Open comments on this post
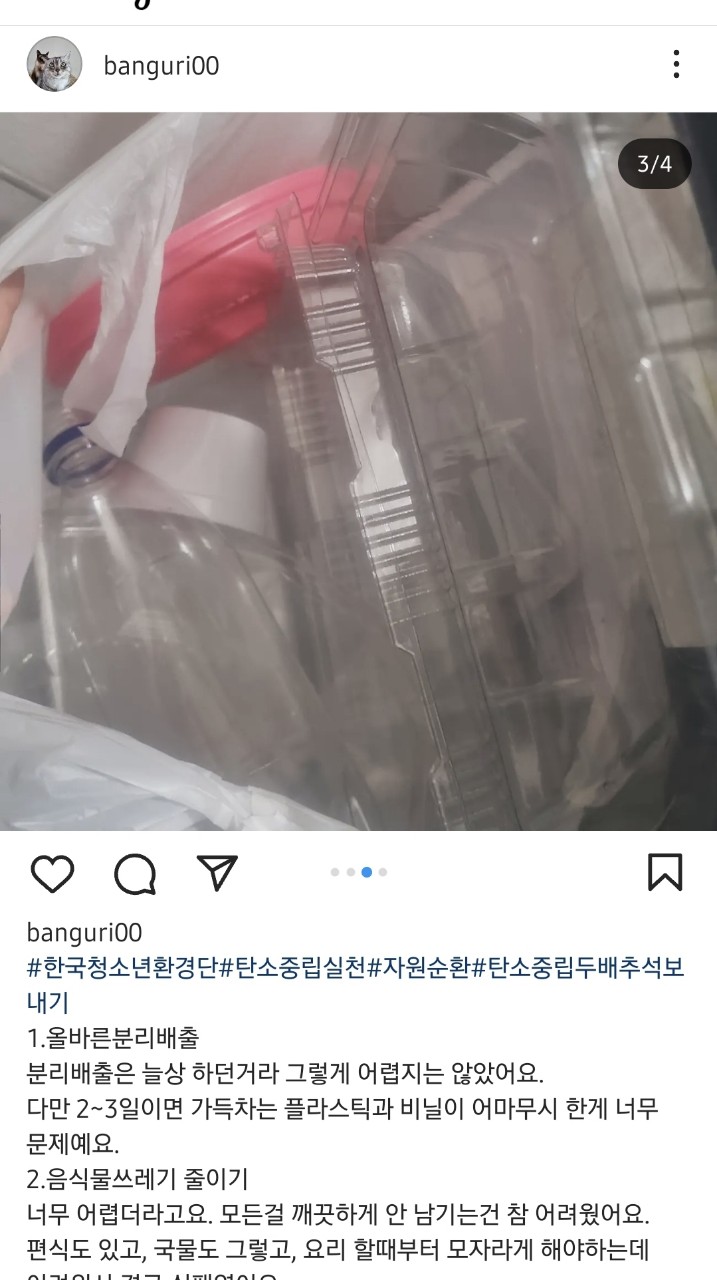717x1280 pixels. coord(135,874)
